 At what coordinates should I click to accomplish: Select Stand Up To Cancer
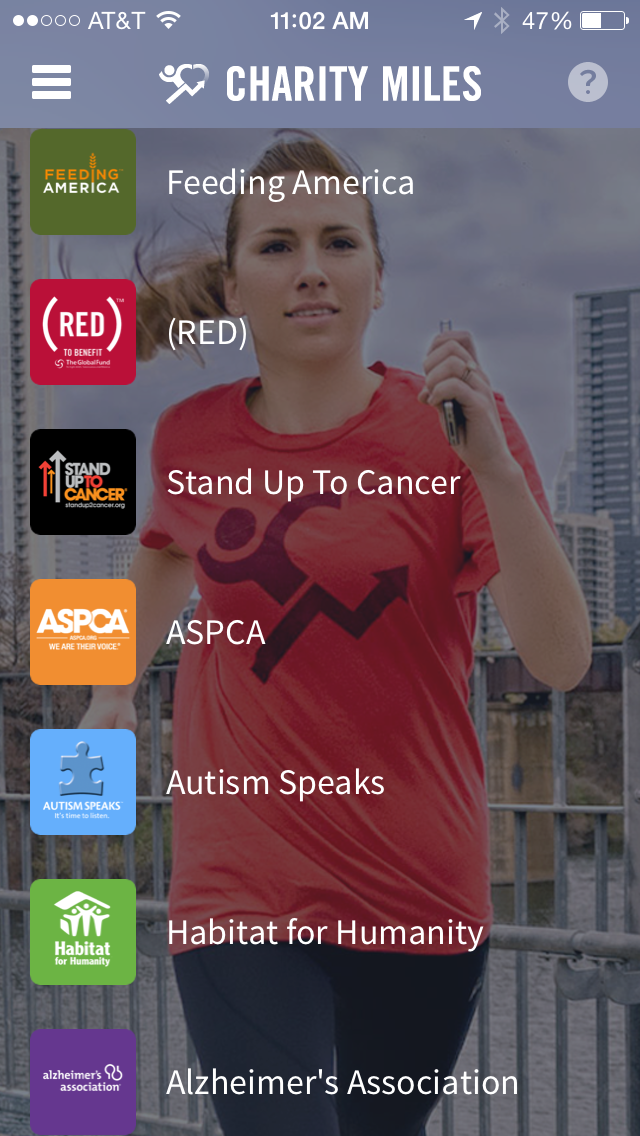pos(313,483)
